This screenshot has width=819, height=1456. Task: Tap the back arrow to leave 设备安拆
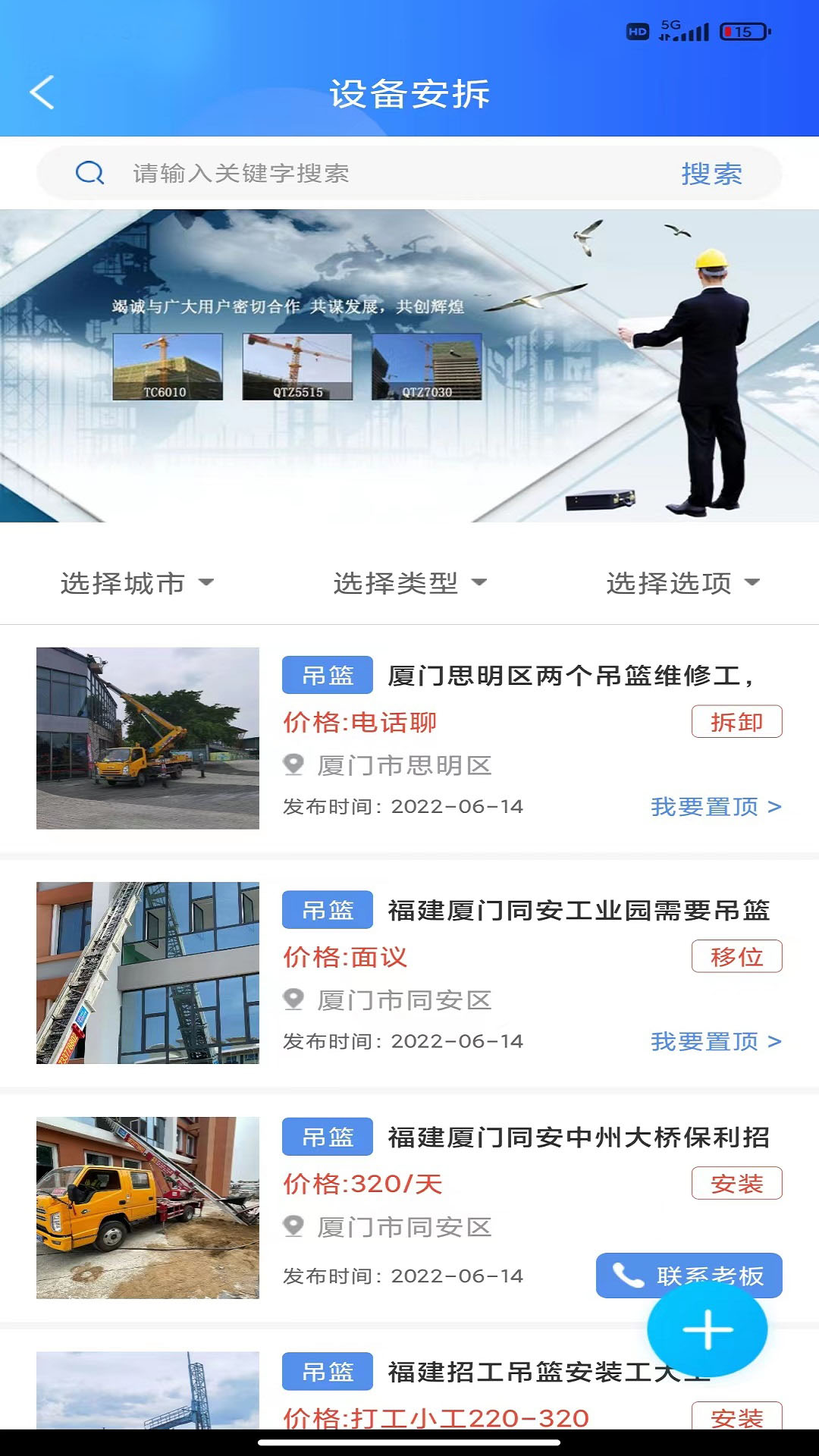pos(42,93)
